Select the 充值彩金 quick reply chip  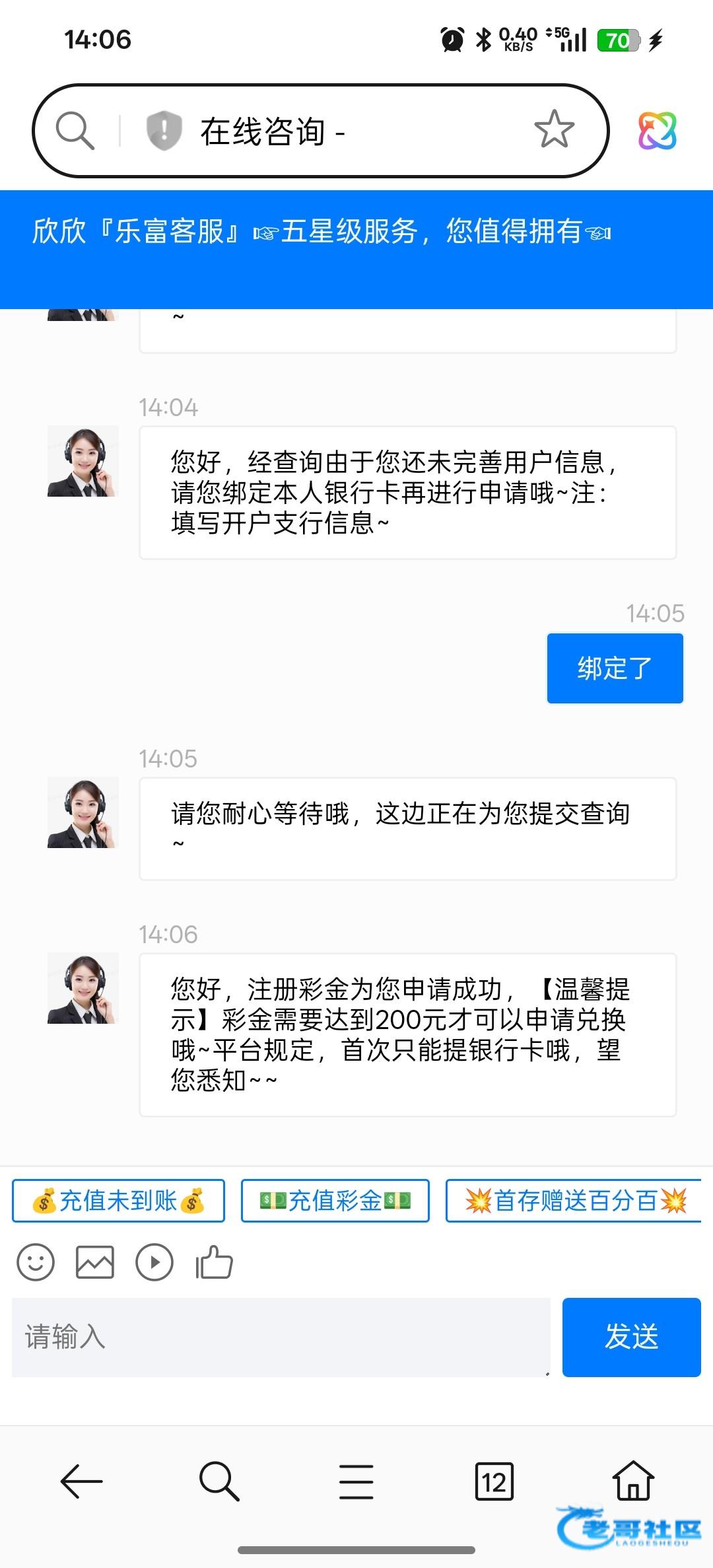click(x=335, y=1201)
